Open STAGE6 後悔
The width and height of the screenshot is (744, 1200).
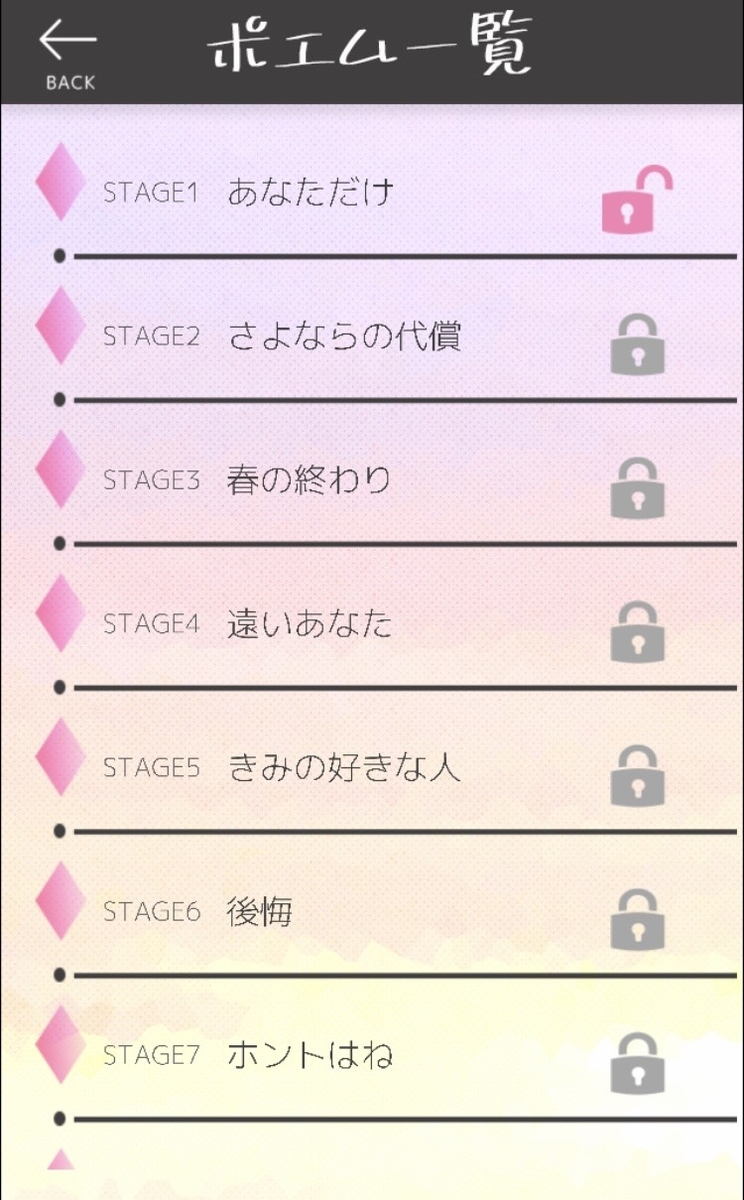click(260, 912)
